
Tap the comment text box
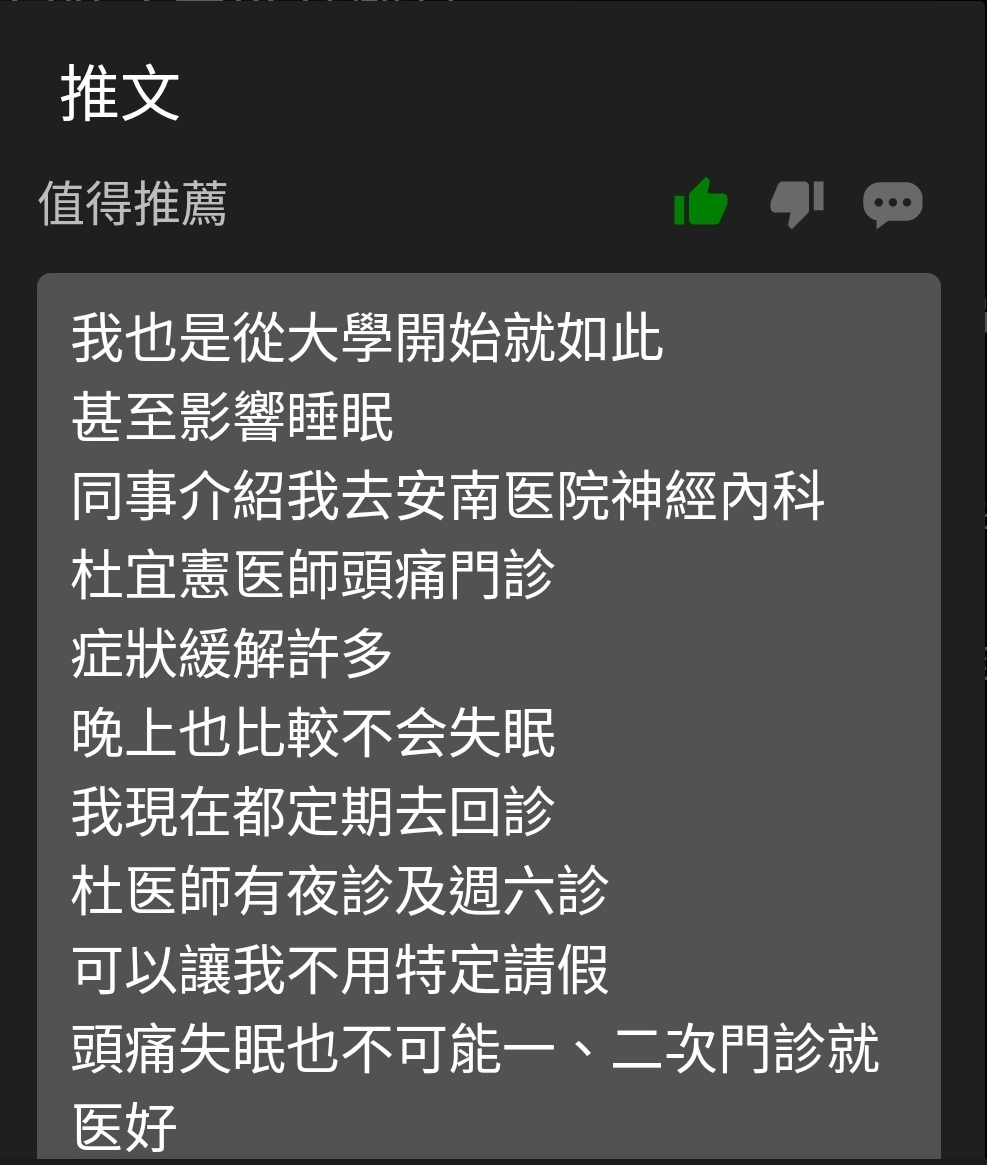point(488,715)
